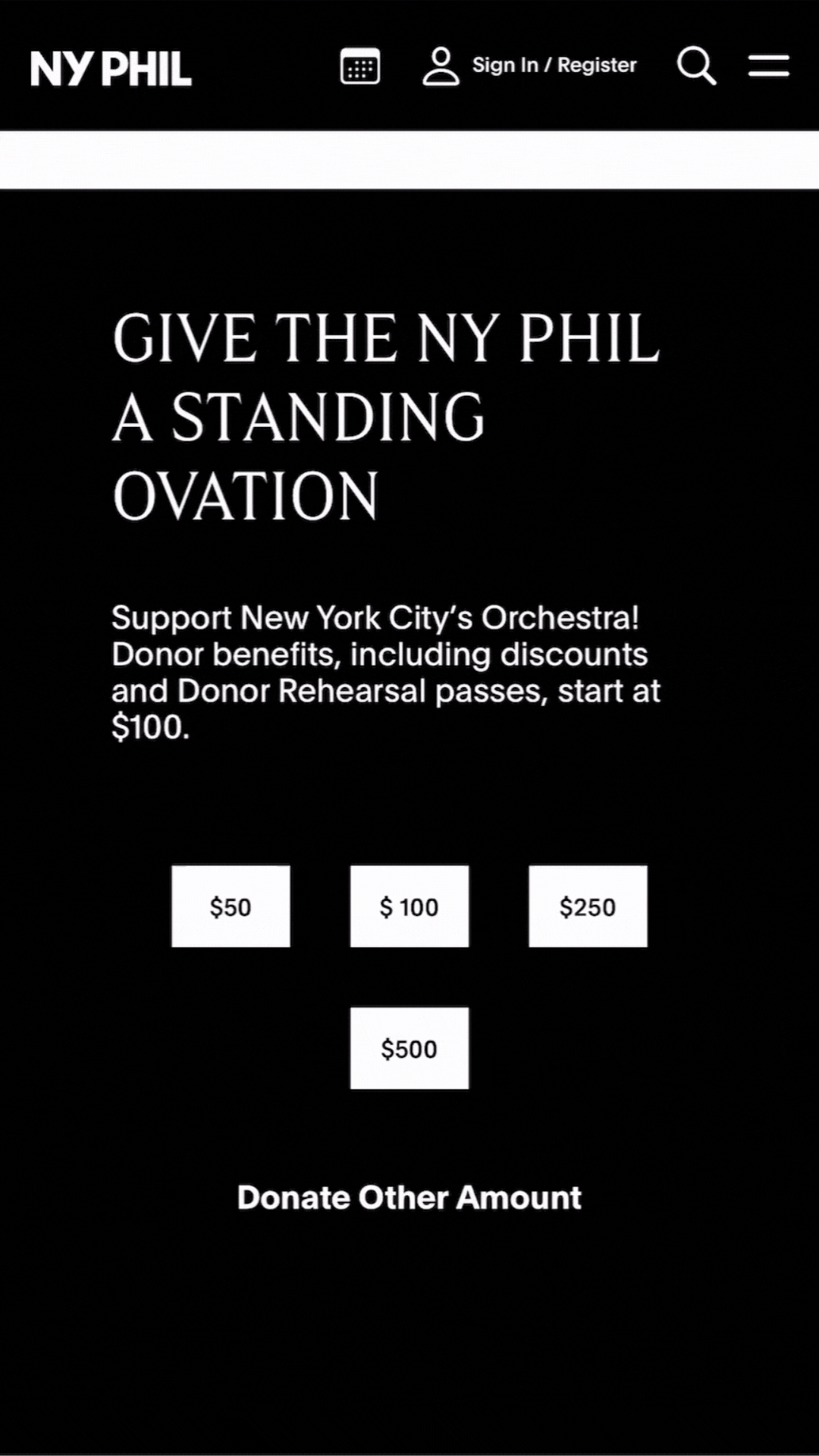Image resolution: width=819 pixels, height=1456 pixels.
Task: Open the search magnifier
Action: point(696,66)
